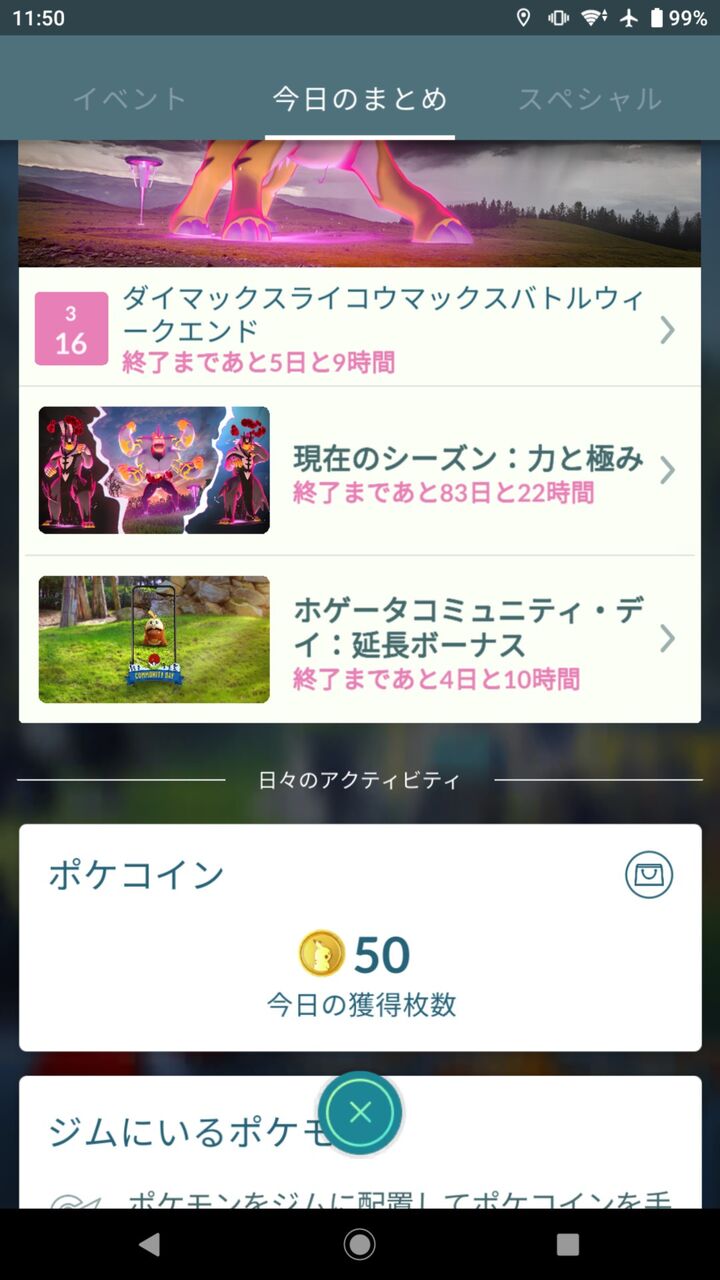Switch to the イベント tab
Viewport: 720px width, 1280px height.
coord(130,99)
